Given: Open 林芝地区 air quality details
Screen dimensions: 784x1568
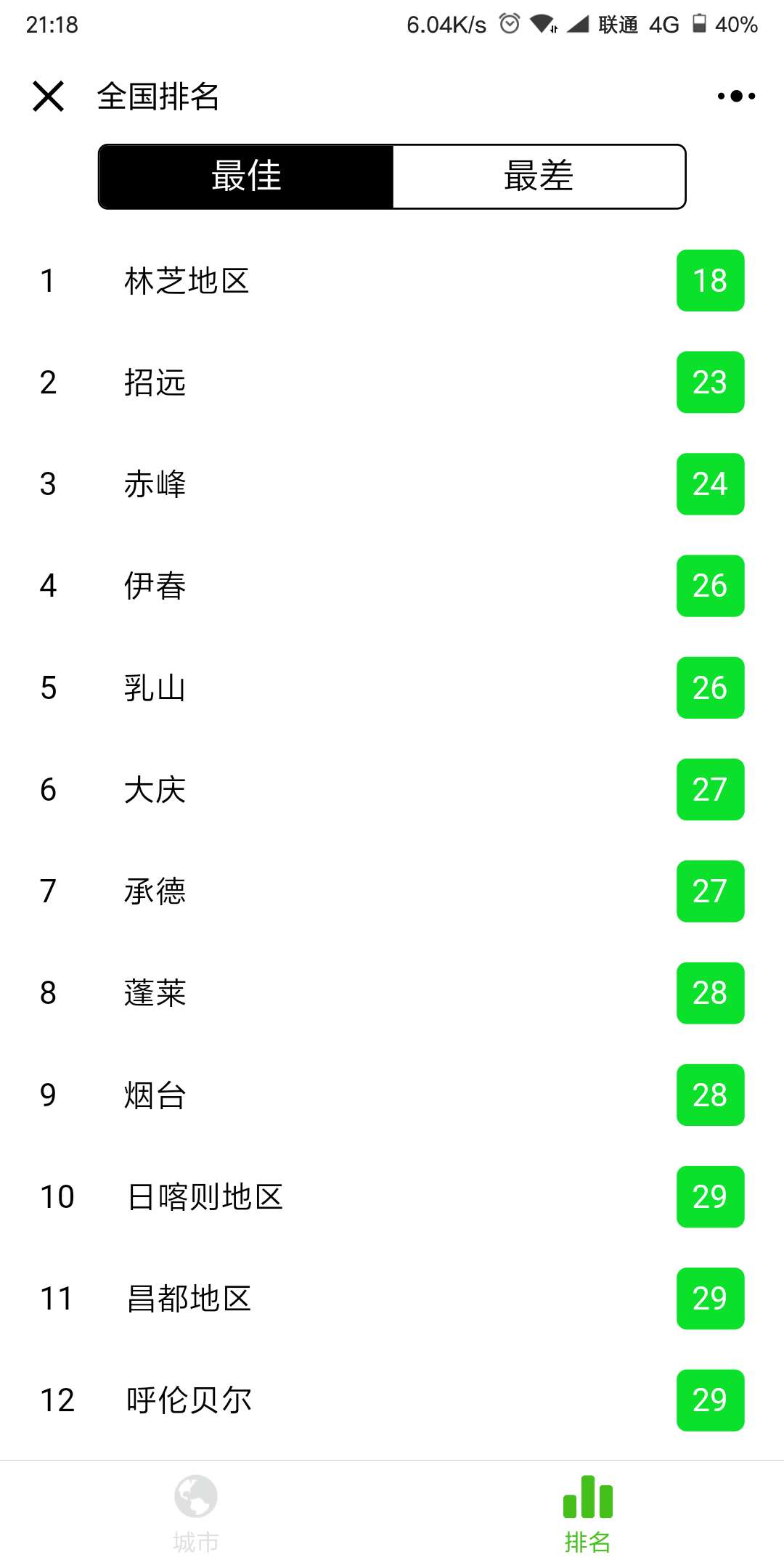Looking at the screenshot, I should coord(392,281).
